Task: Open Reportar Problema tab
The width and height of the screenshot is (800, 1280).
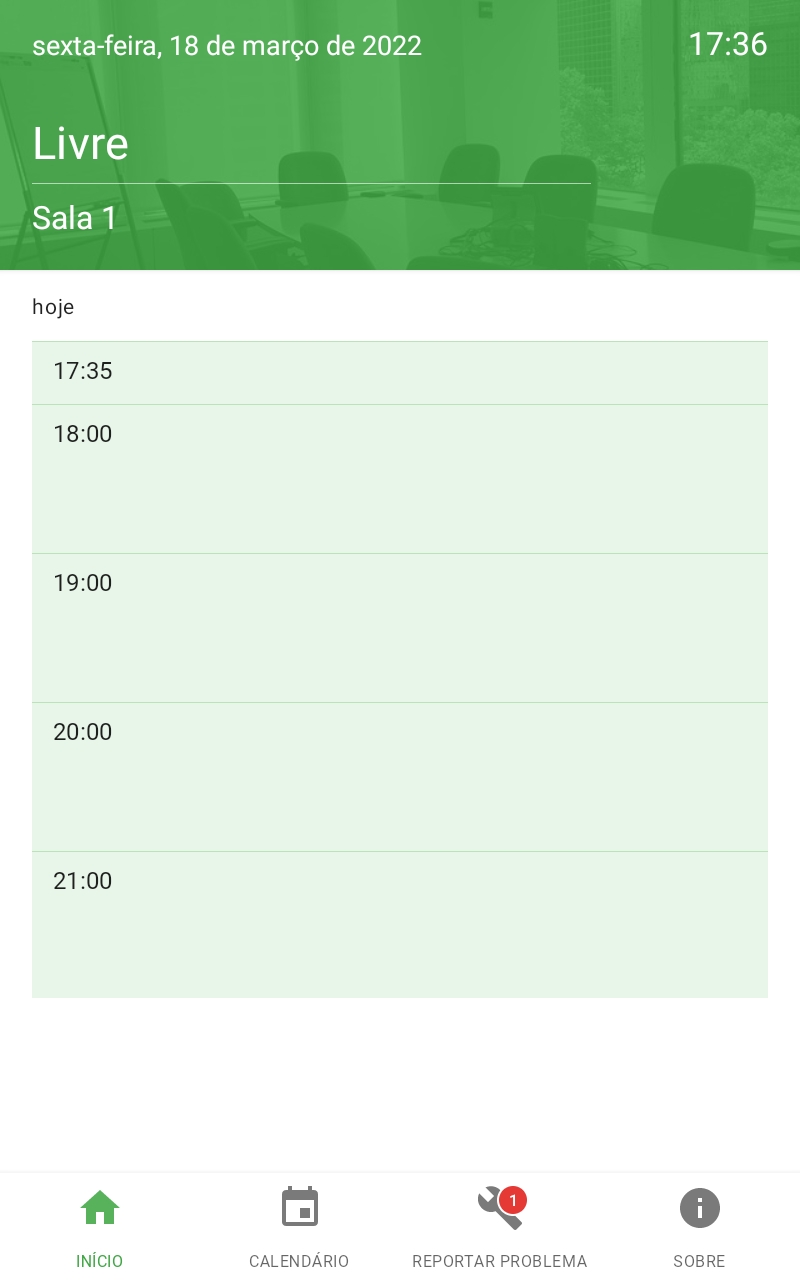Action: coord(499,1226)
